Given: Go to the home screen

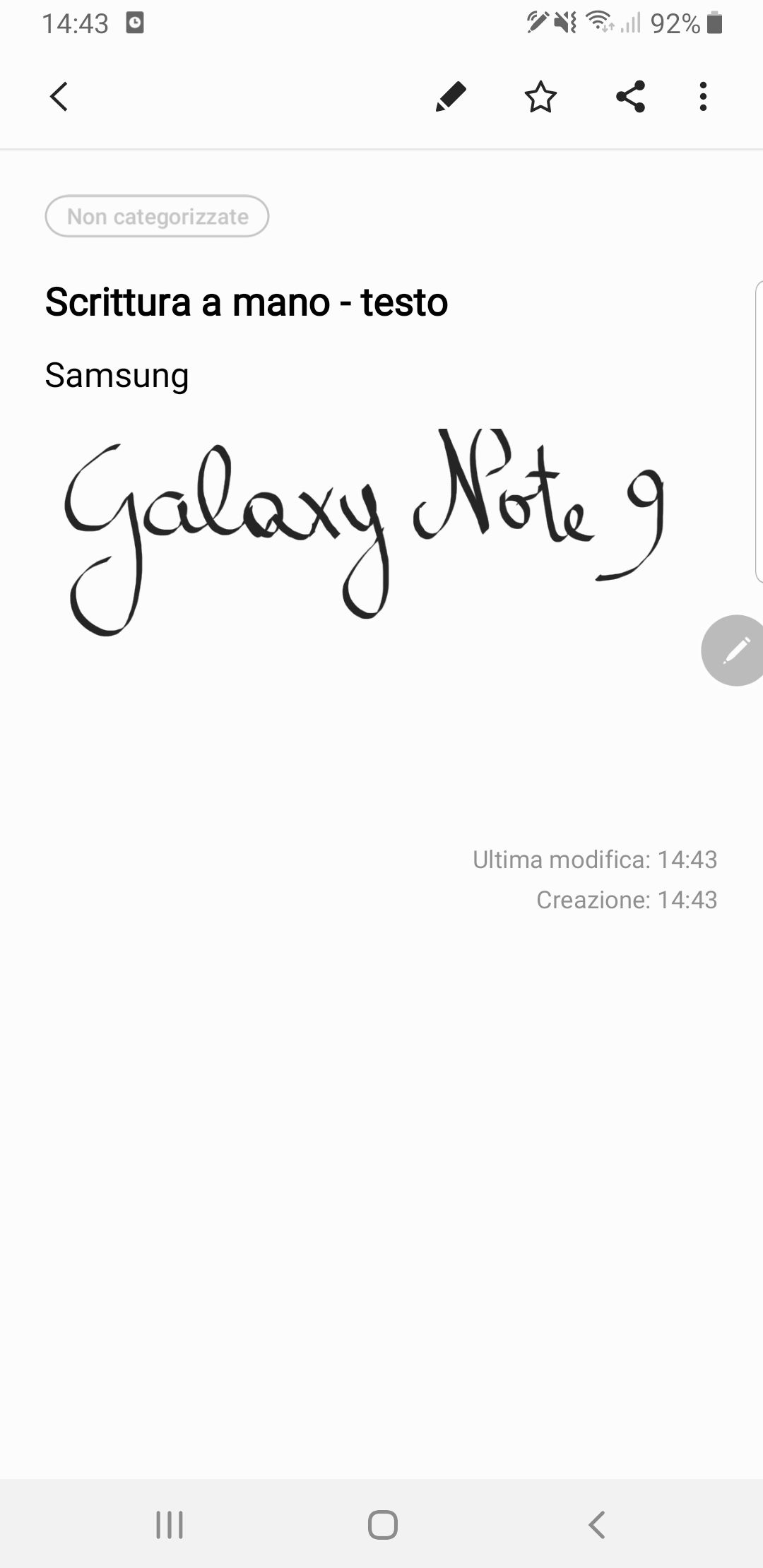Looking at the screenshot, I should click(x=382, y=1525).
